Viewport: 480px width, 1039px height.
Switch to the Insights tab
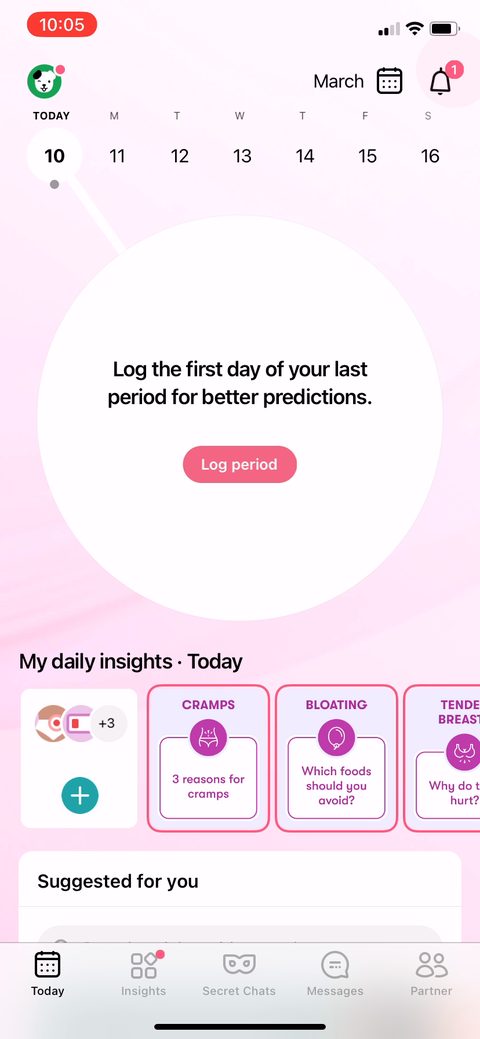[143, 973]
